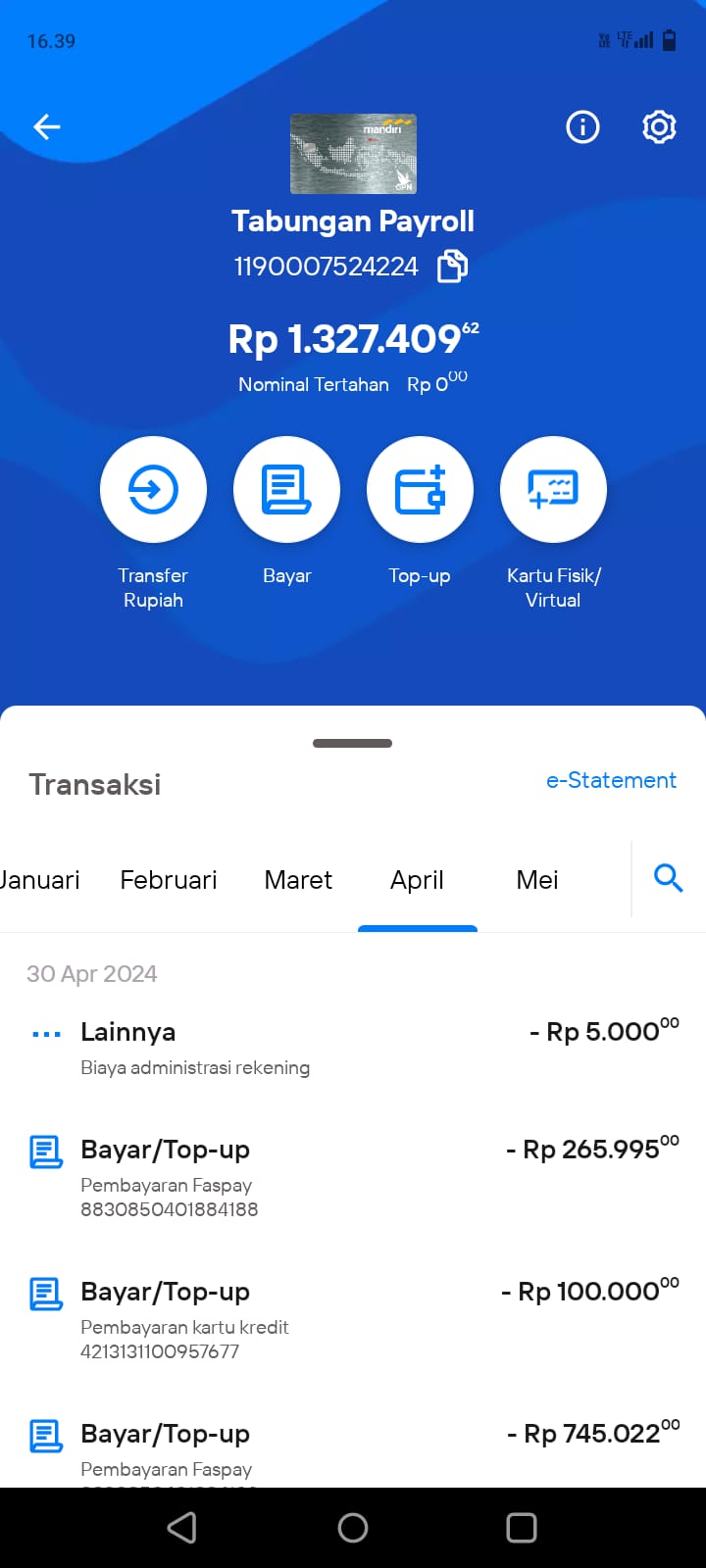Switch to the Mei tab
The image size is (706, 1568).
click(x=537, y=880)
